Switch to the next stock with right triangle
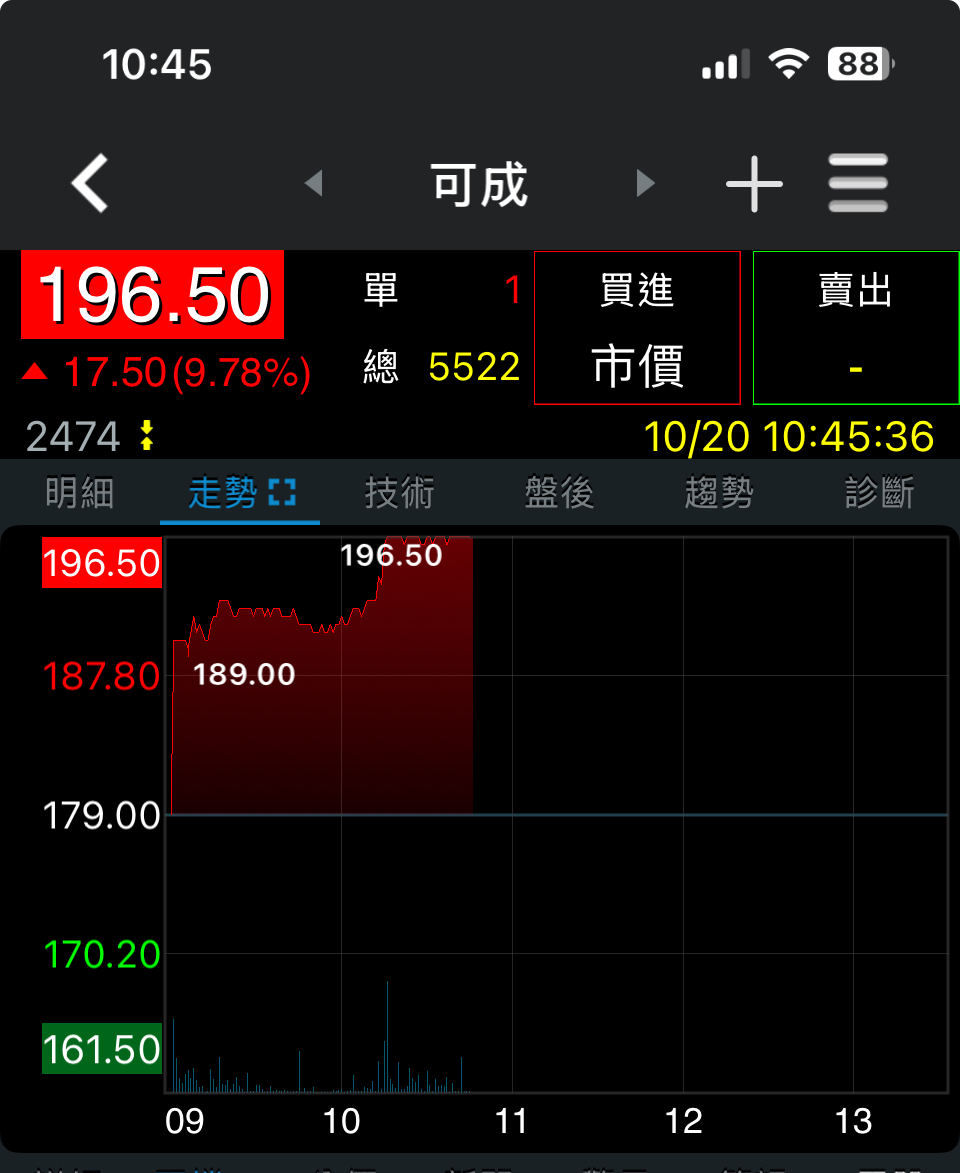Viewport: 960px width, 1173px height. [x=645, y=184]
